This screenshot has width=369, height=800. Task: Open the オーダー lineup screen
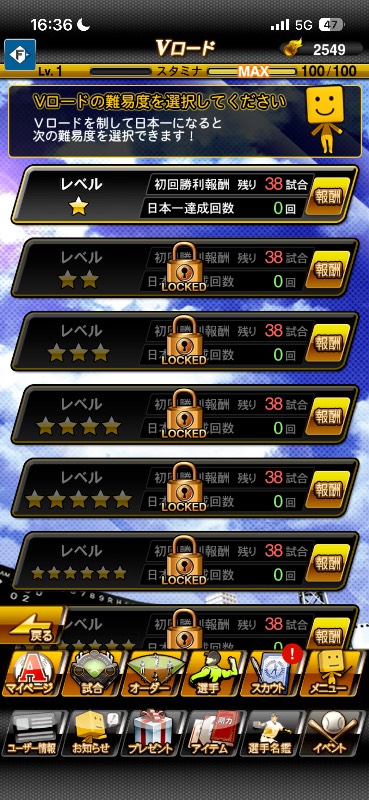coord(153,673)
